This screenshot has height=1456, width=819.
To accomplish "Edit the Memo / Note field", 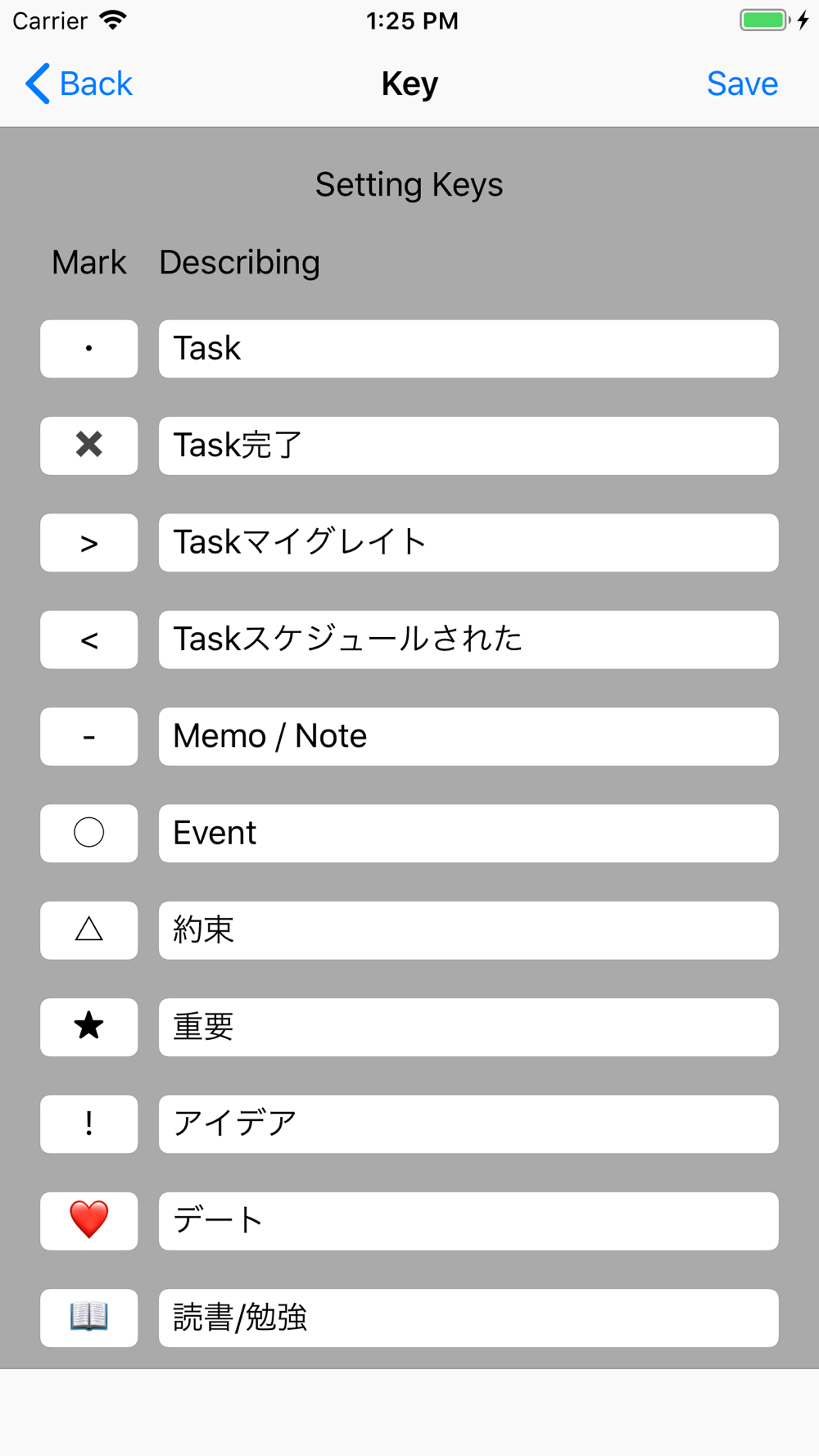I will pyautogui.click(x=468, y=736).
